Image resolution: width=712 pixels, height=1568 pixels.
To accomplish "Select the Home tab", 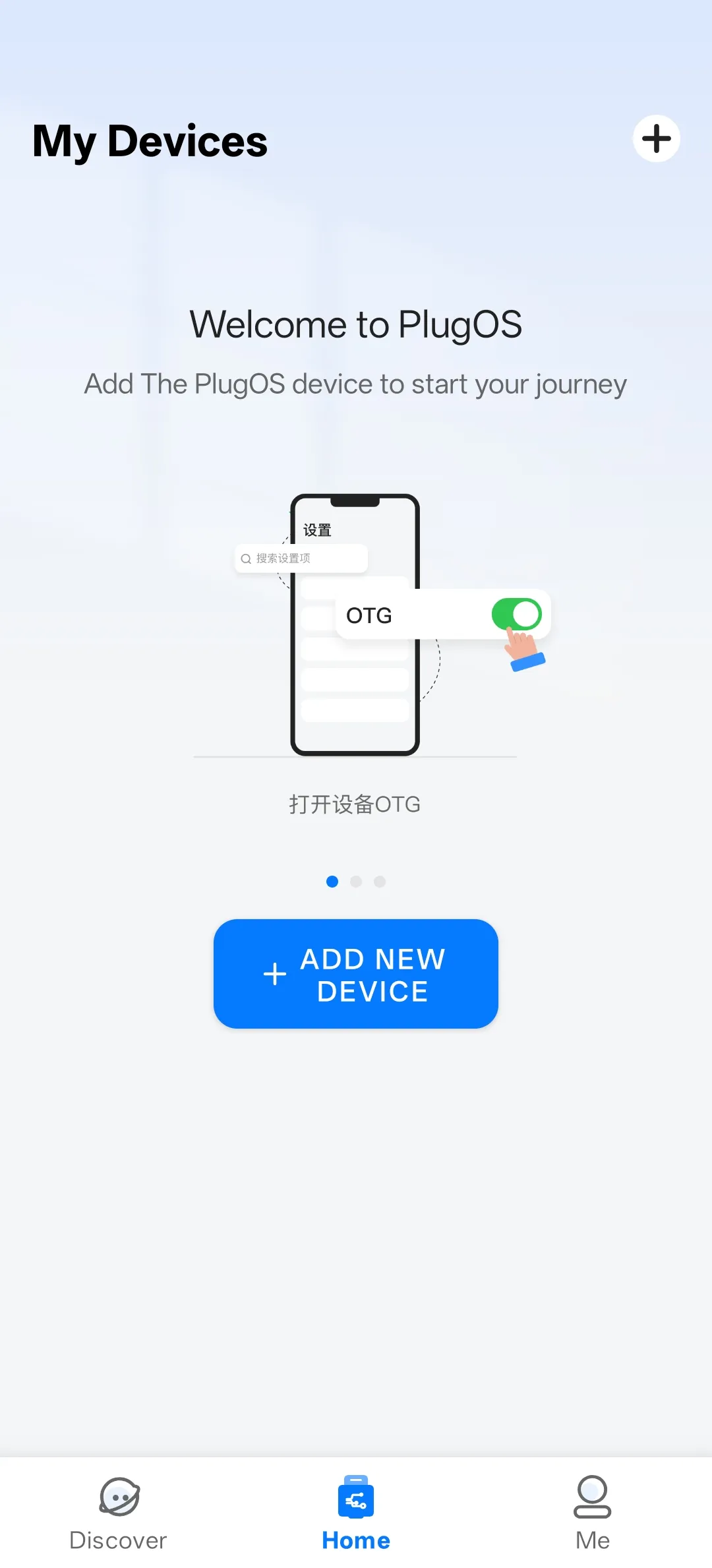I will point(356,1513).
